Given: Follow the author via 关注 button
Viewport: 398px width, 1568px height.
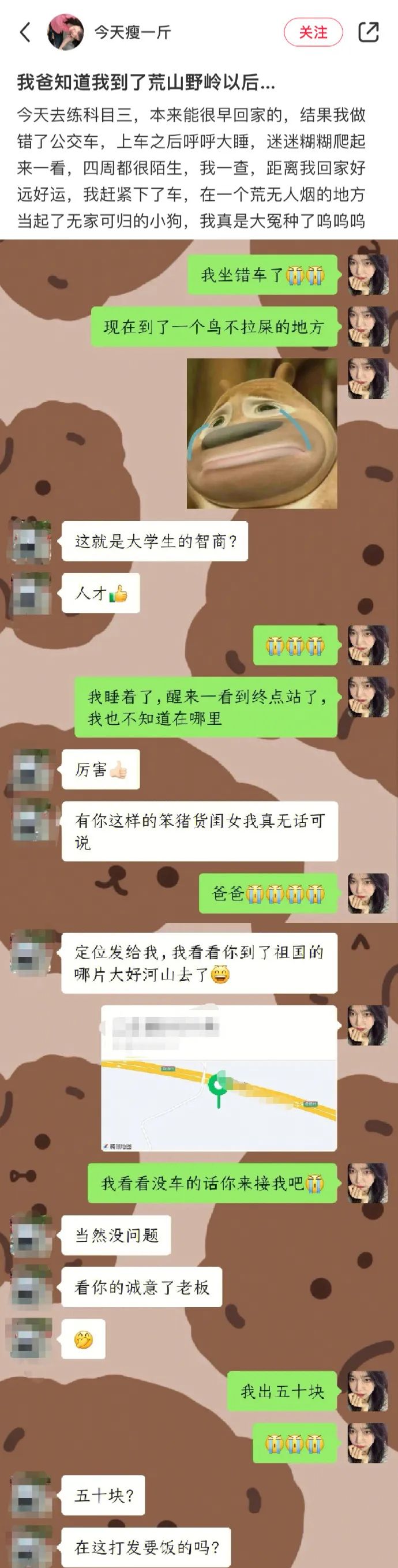Looking at the screenshot, I should 313,32.
